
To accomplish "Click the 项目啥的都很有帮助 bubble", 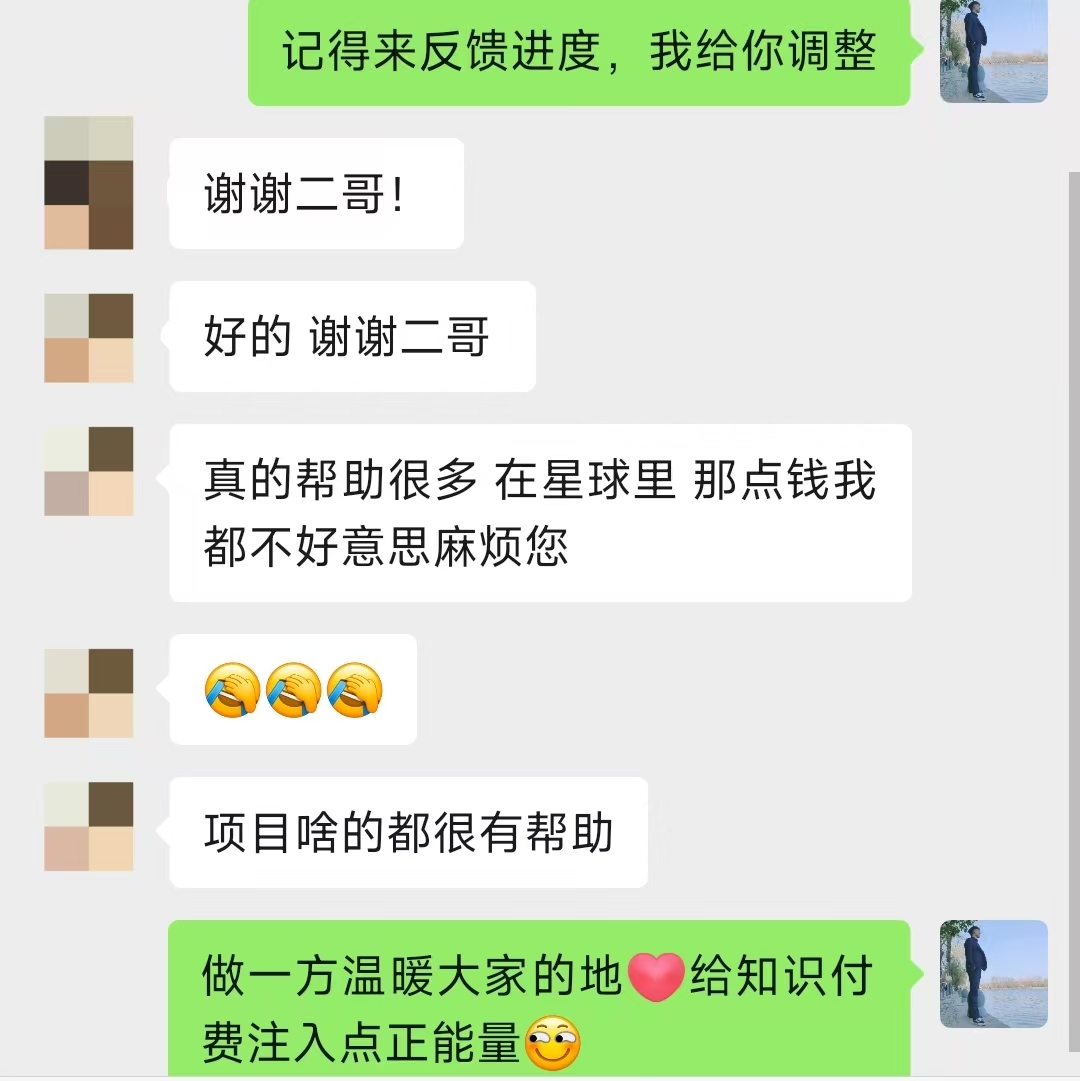I will (407, 832).
